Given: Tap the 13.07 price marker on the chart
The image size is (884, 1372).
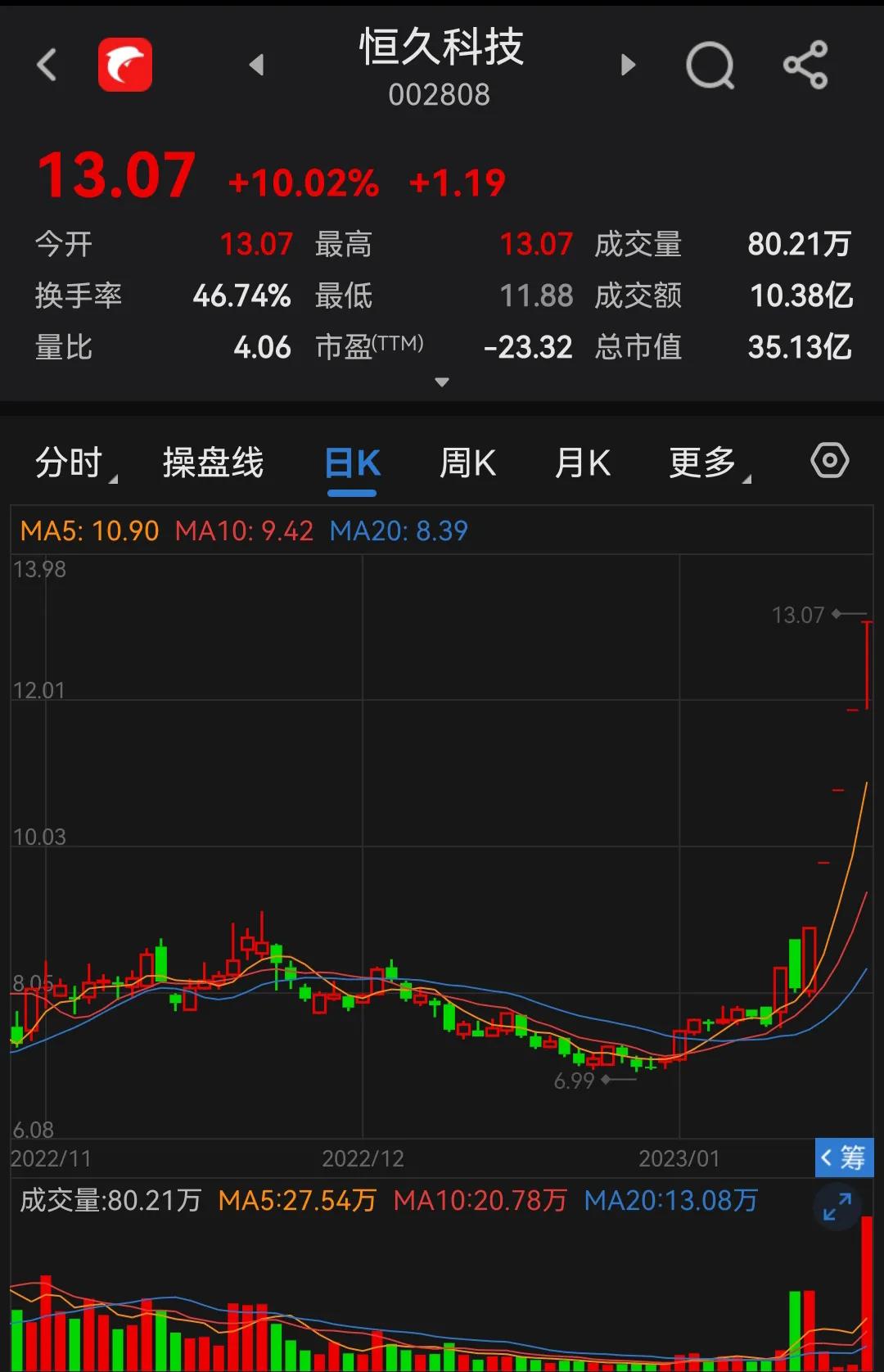Looking at the screenshot, I should point(800,615).
